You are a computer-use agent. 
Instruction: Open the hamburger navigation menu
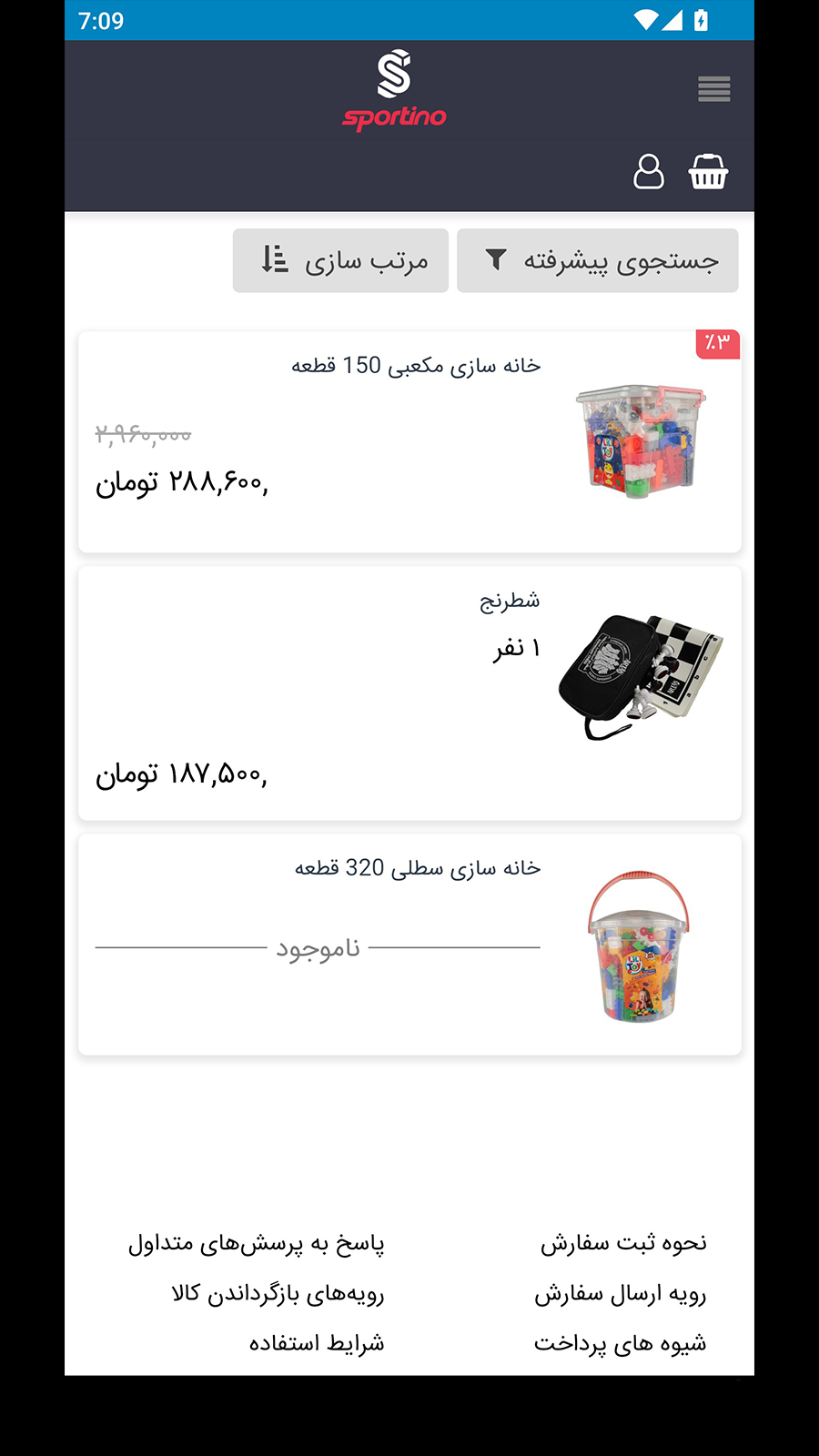click(713, 88)
